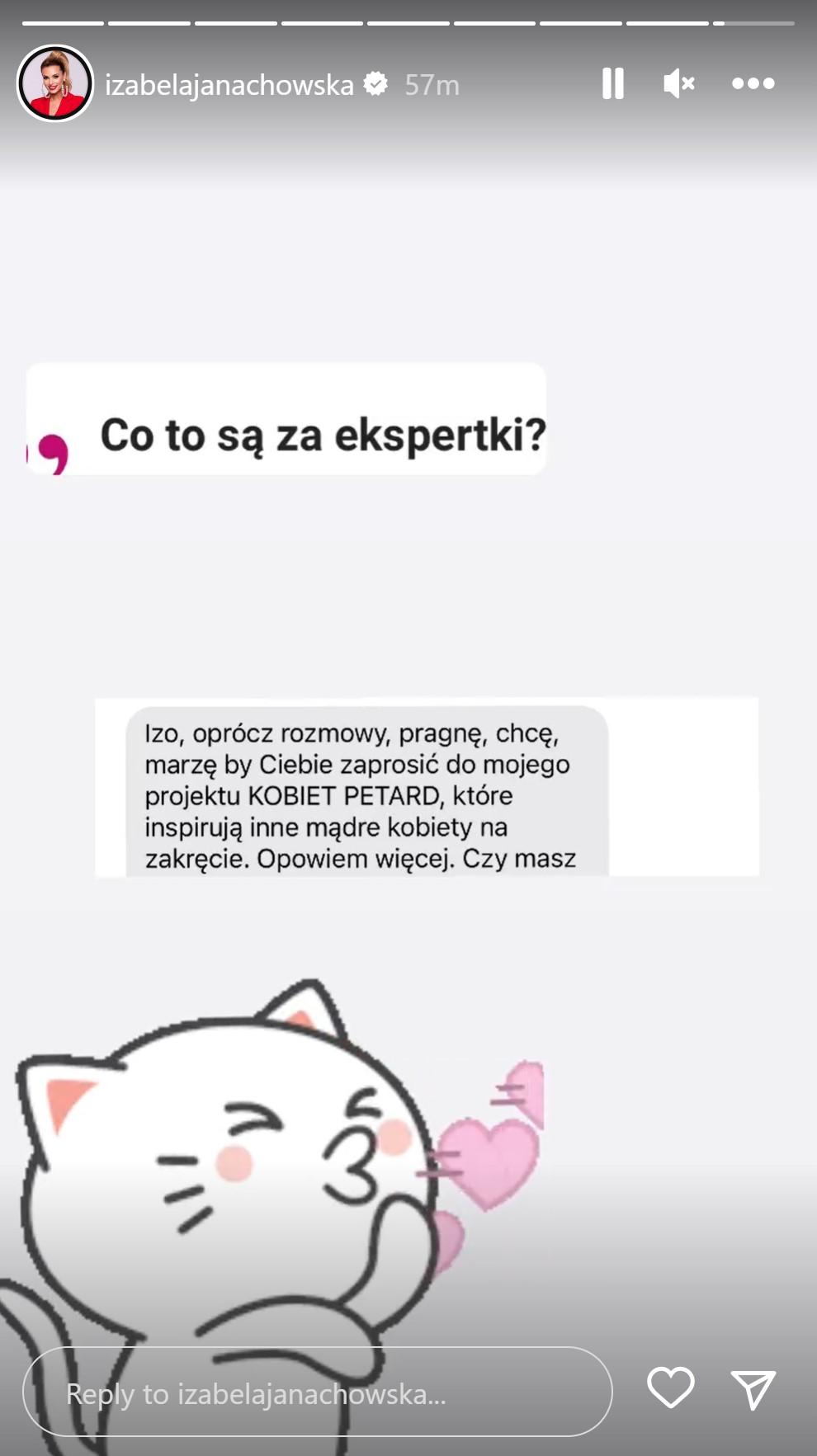This screenshot has width=817, height=1456.
Task: Open izabelajanachowska's profile picture
Action: [55, 83]
